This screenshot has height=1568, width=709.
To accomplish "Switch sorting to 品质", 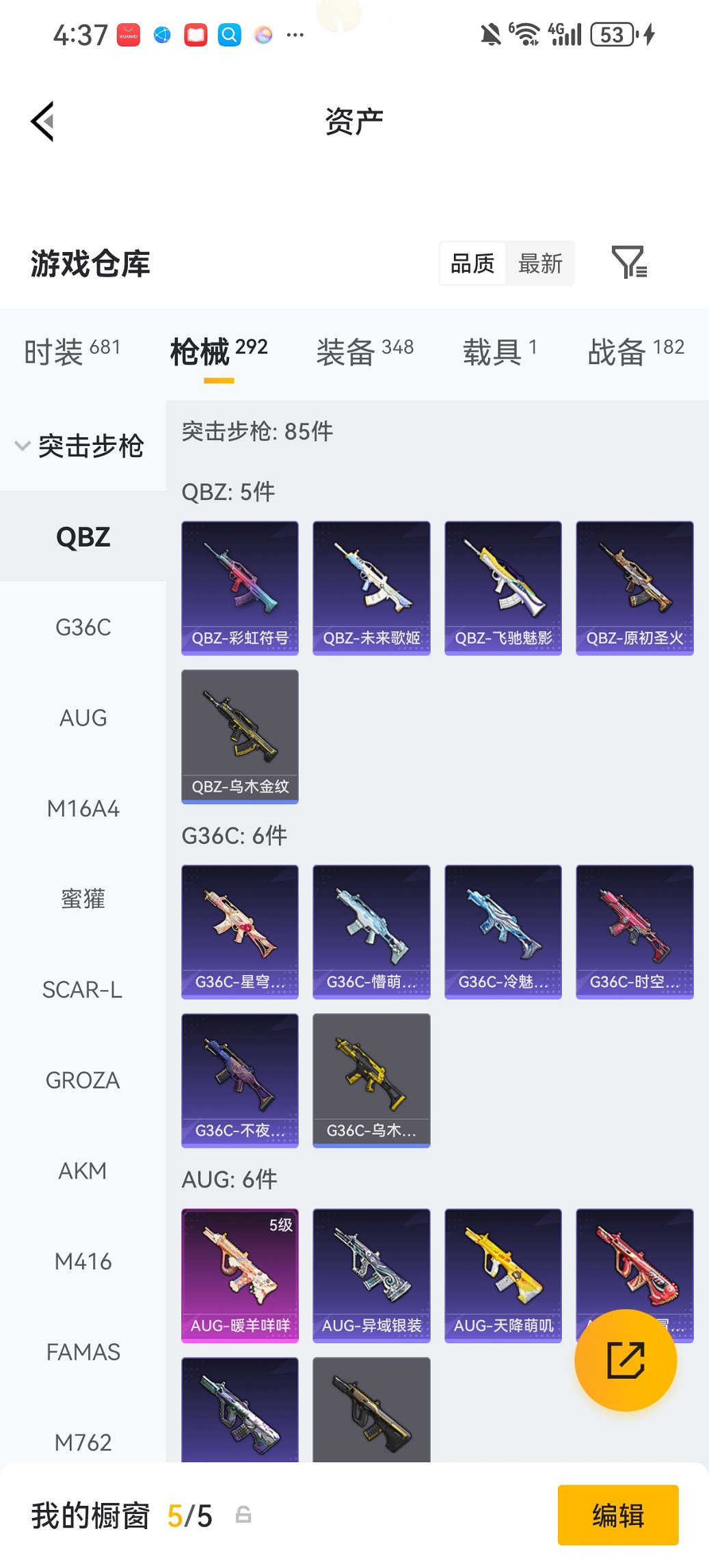I will coord(472,262).
